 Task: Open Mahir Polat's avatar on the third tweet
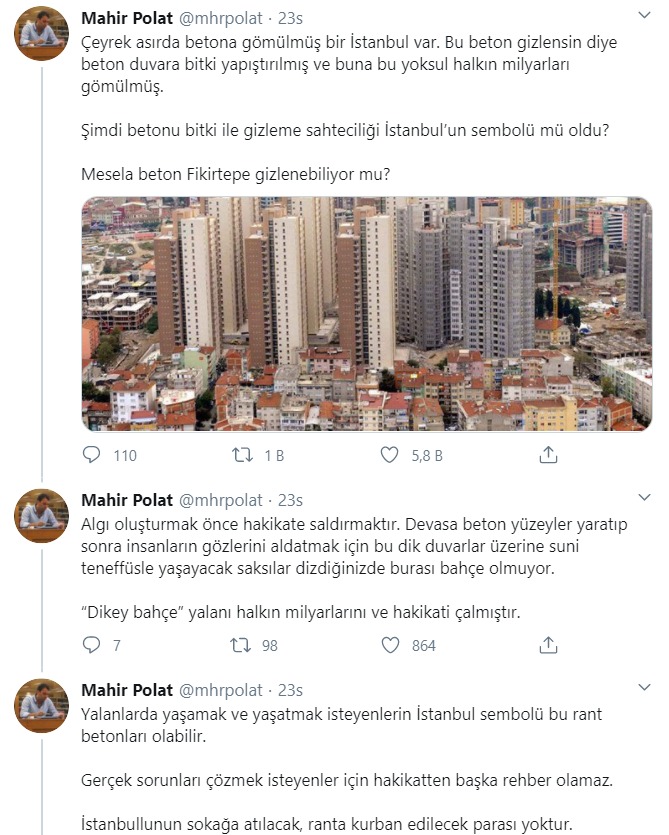click(x=41, y=706)
